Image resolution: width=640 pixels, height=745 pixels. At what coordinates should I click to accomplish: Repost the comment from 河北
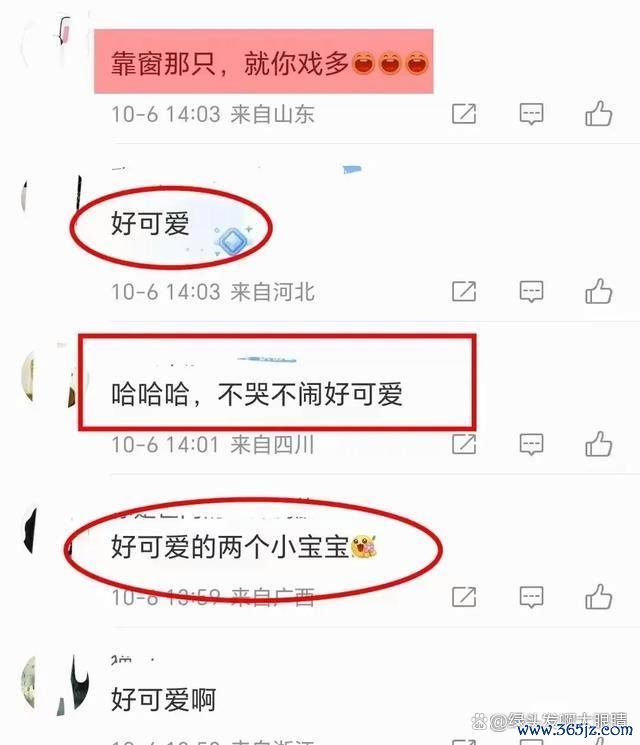pyautogui.click(x=464, y=291)
